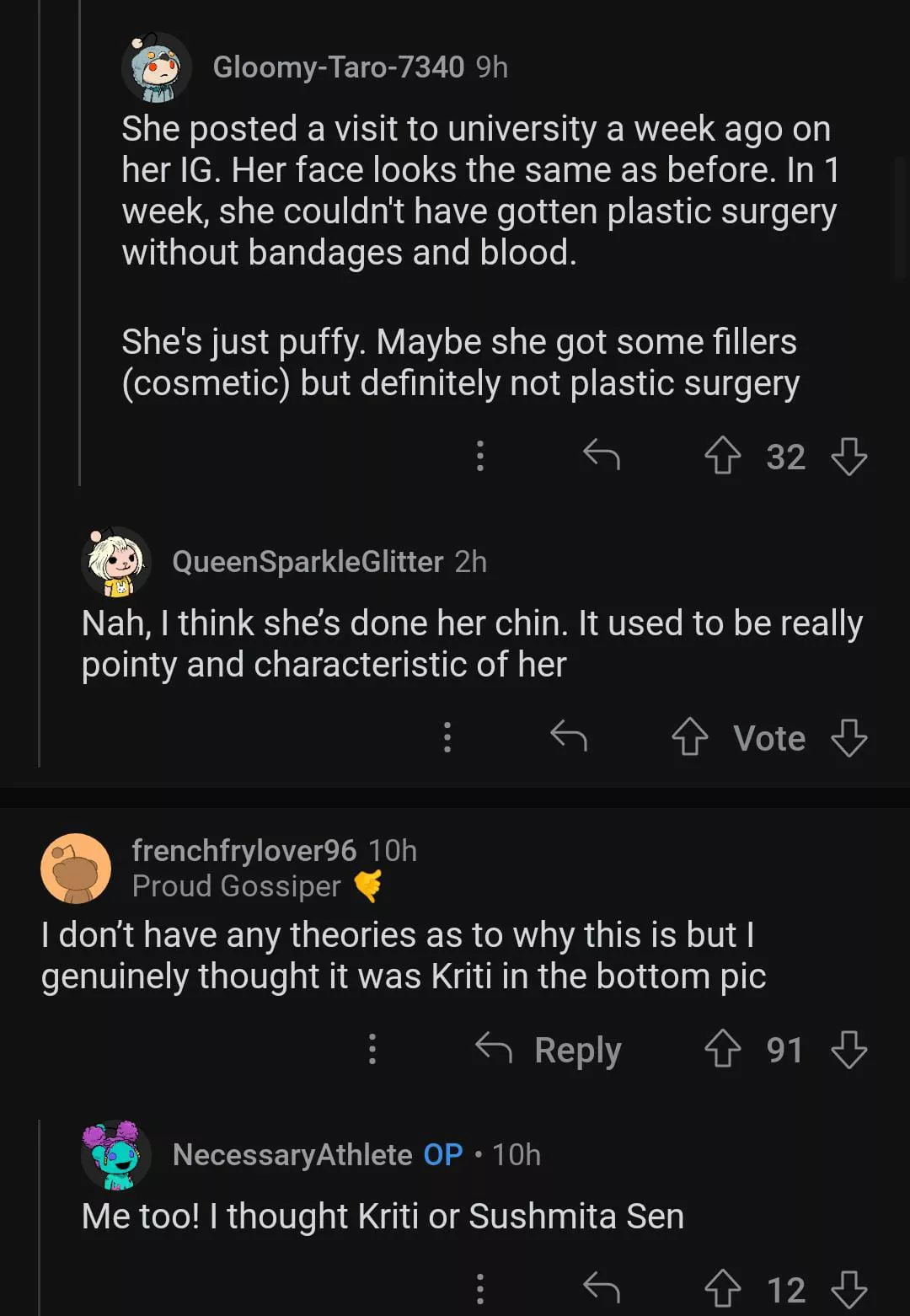Open Gloomy-Taro-7340's profile
This screenshot has height=1316, width=910.
(x=338, y=67)
